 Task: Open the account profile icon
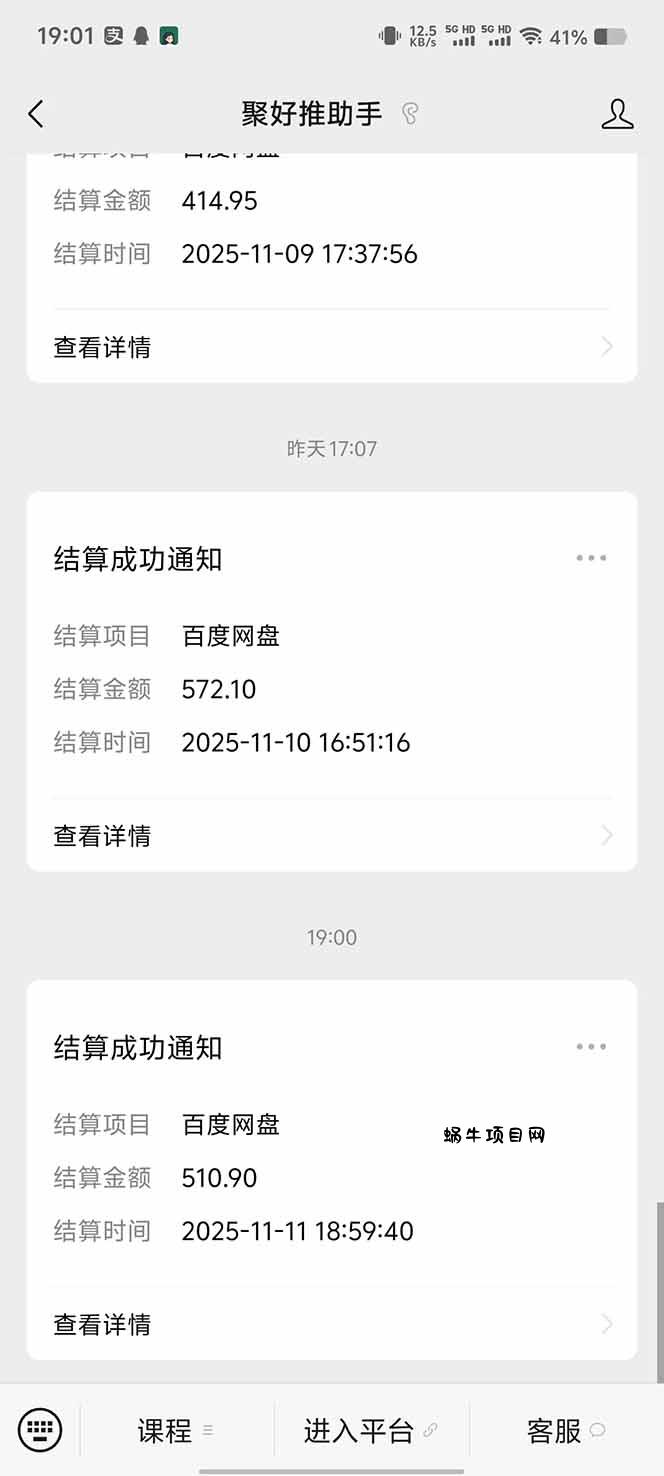tap(617, 114)
